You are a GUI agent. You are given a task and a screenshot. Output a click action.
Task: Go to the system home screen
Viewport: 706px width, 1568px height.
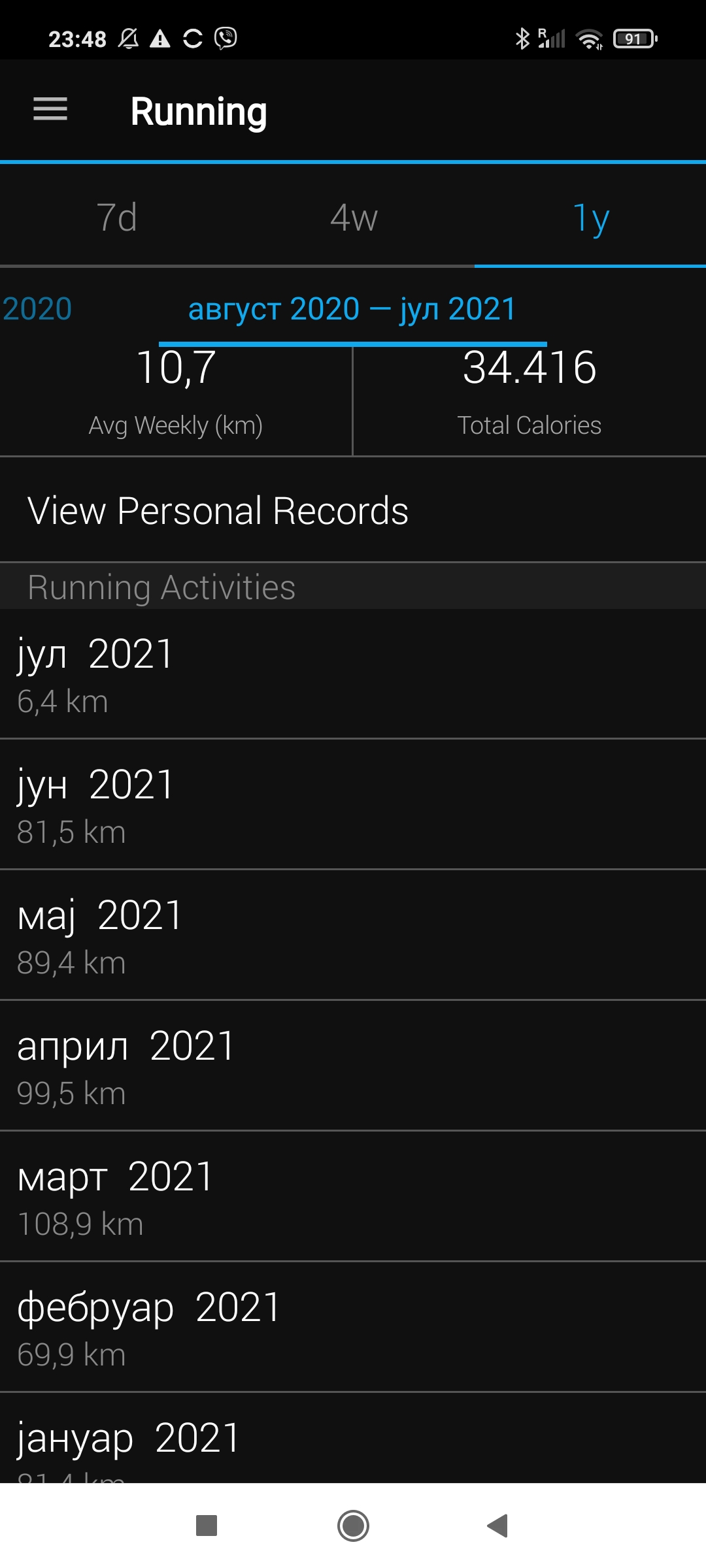pyautogui.click(x=353, y=1526)
